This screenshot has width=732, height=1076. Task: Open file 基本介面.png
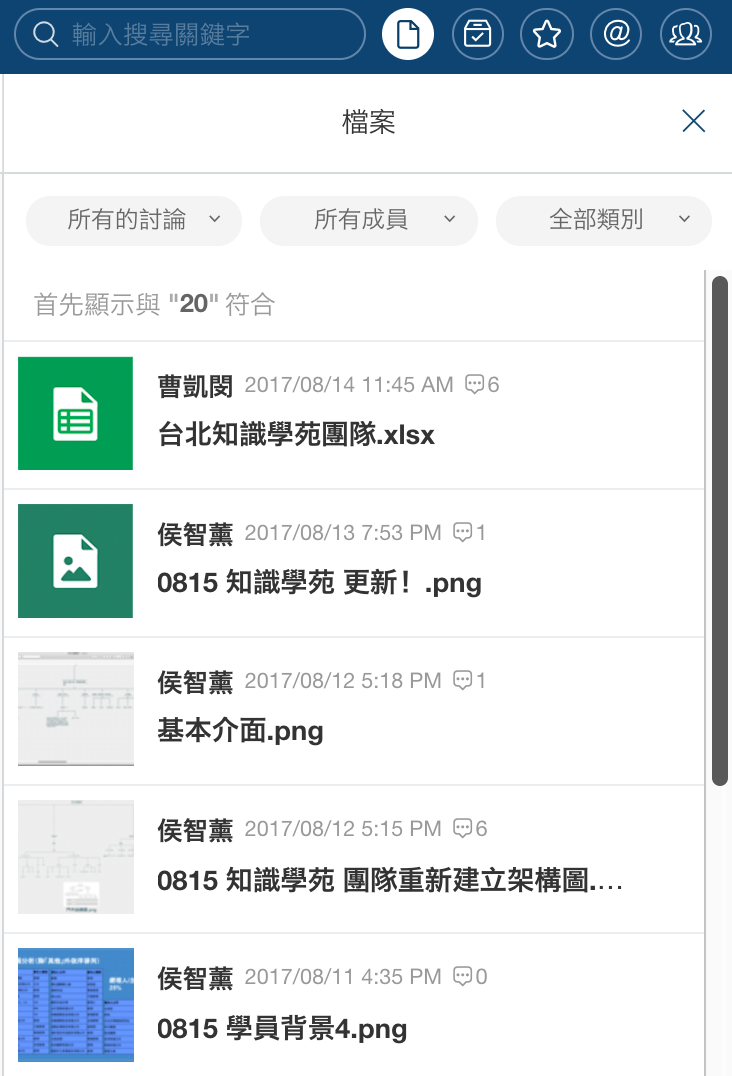pos(240,731)
